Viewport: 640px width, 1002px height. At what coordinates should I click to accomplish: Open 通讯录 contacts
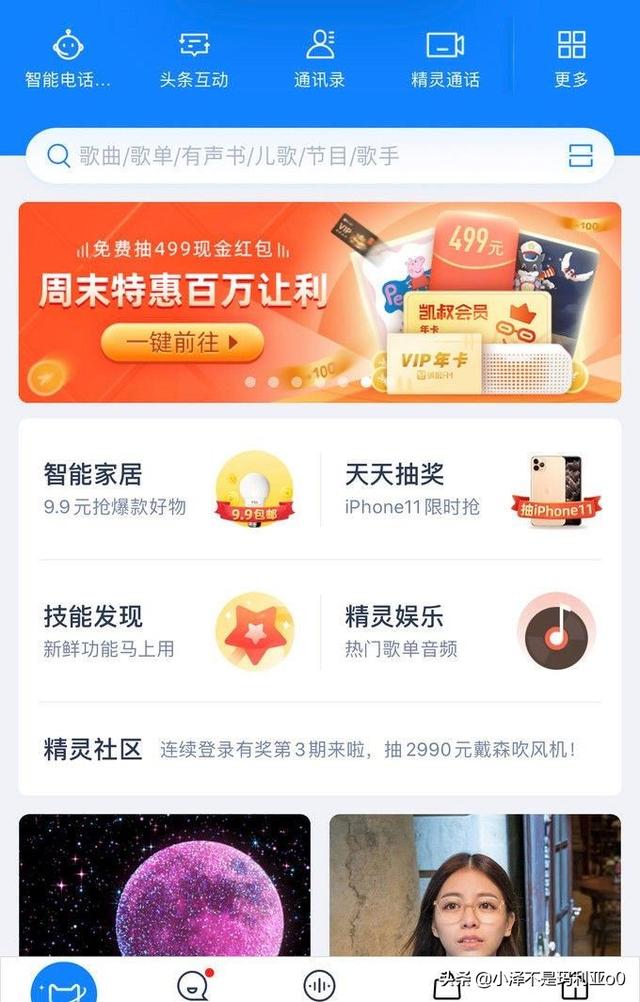[320, 58]
